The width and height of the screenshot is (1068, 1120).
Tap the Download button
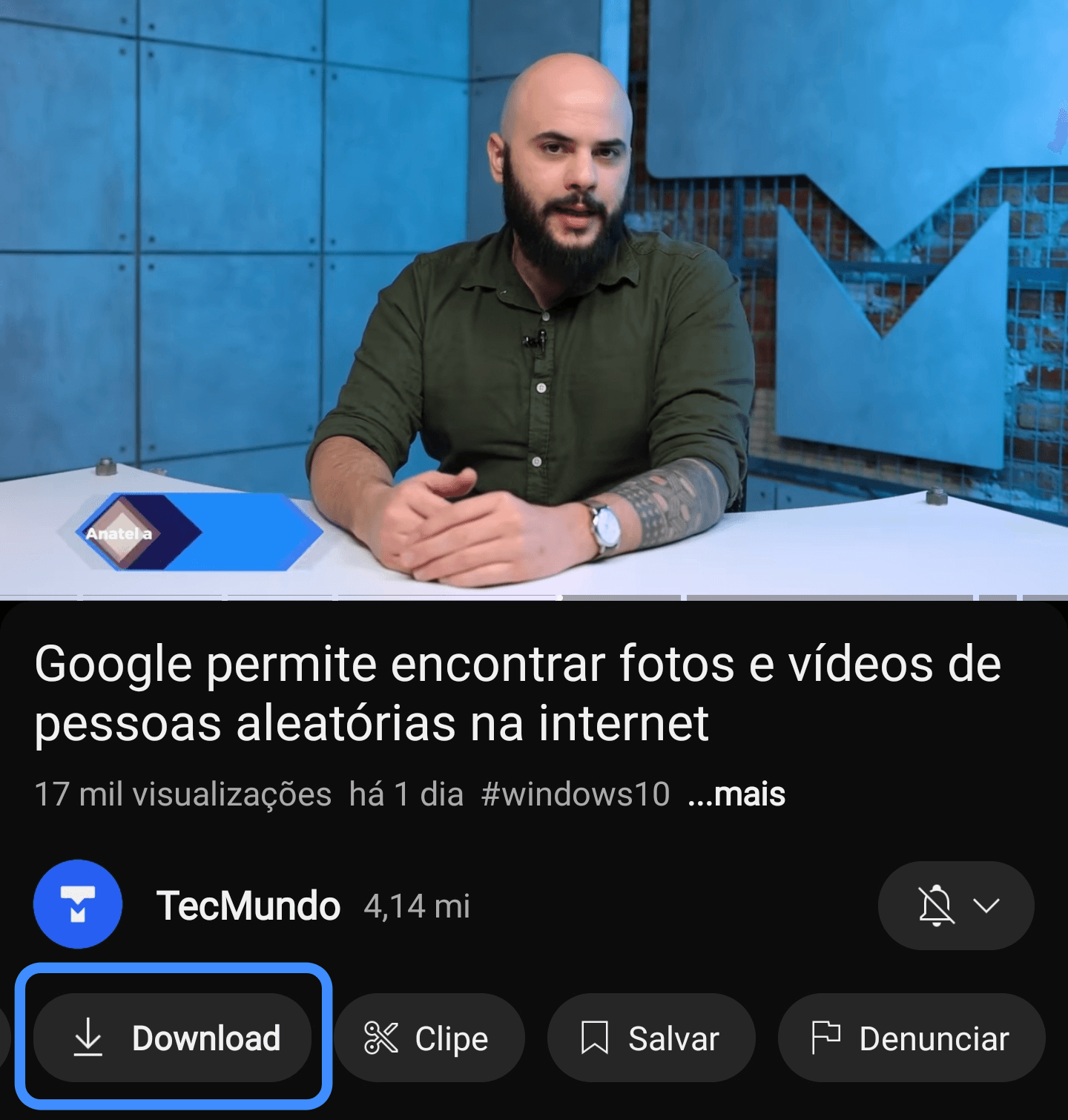[x=173, y=1038]
